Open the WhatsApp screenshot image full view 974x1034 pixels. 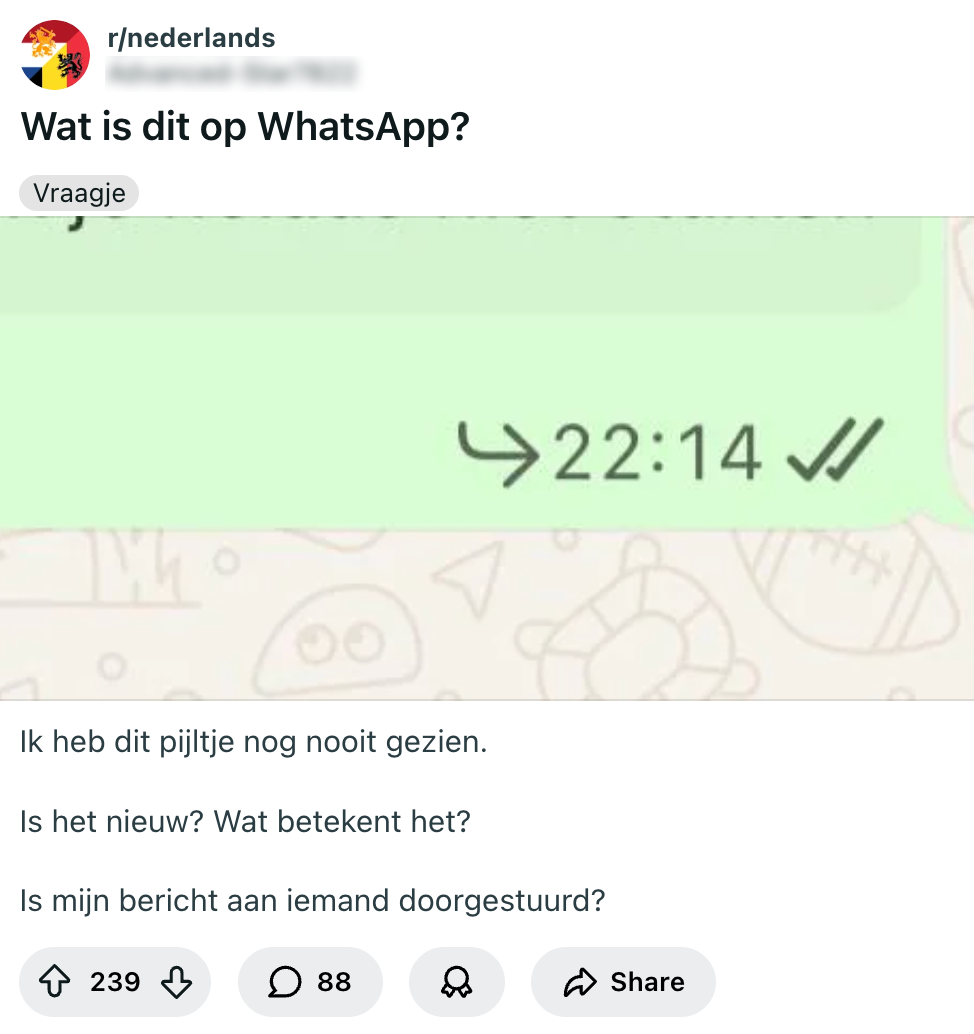pyautogui.click(x=486, y=457)
